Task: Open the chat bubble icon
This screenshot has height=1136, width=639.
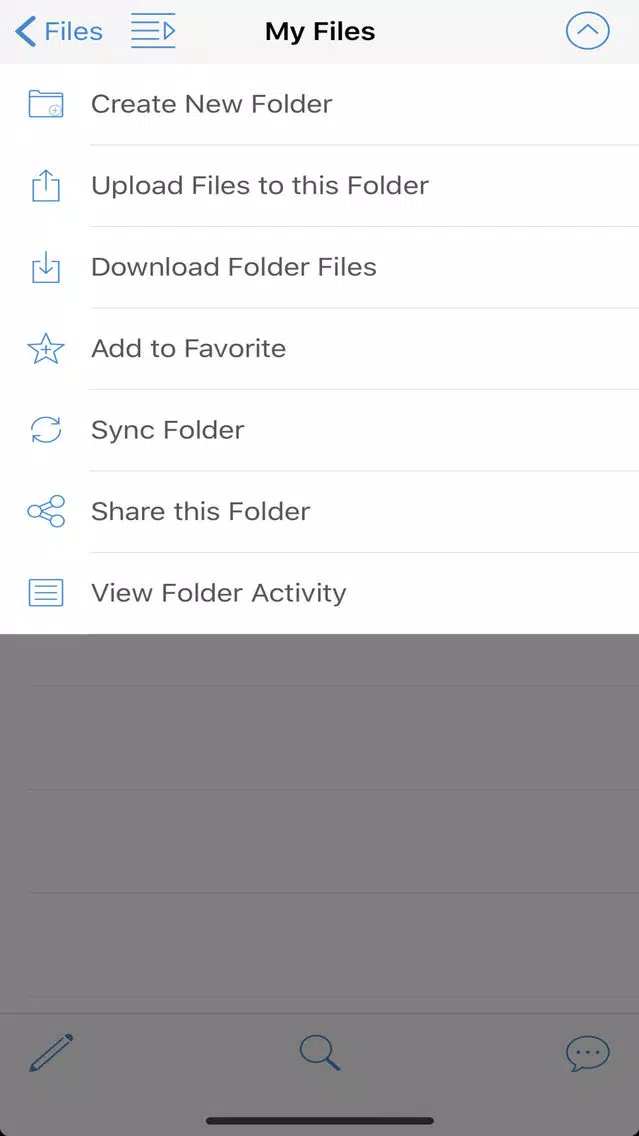Action: (588, 1053)
